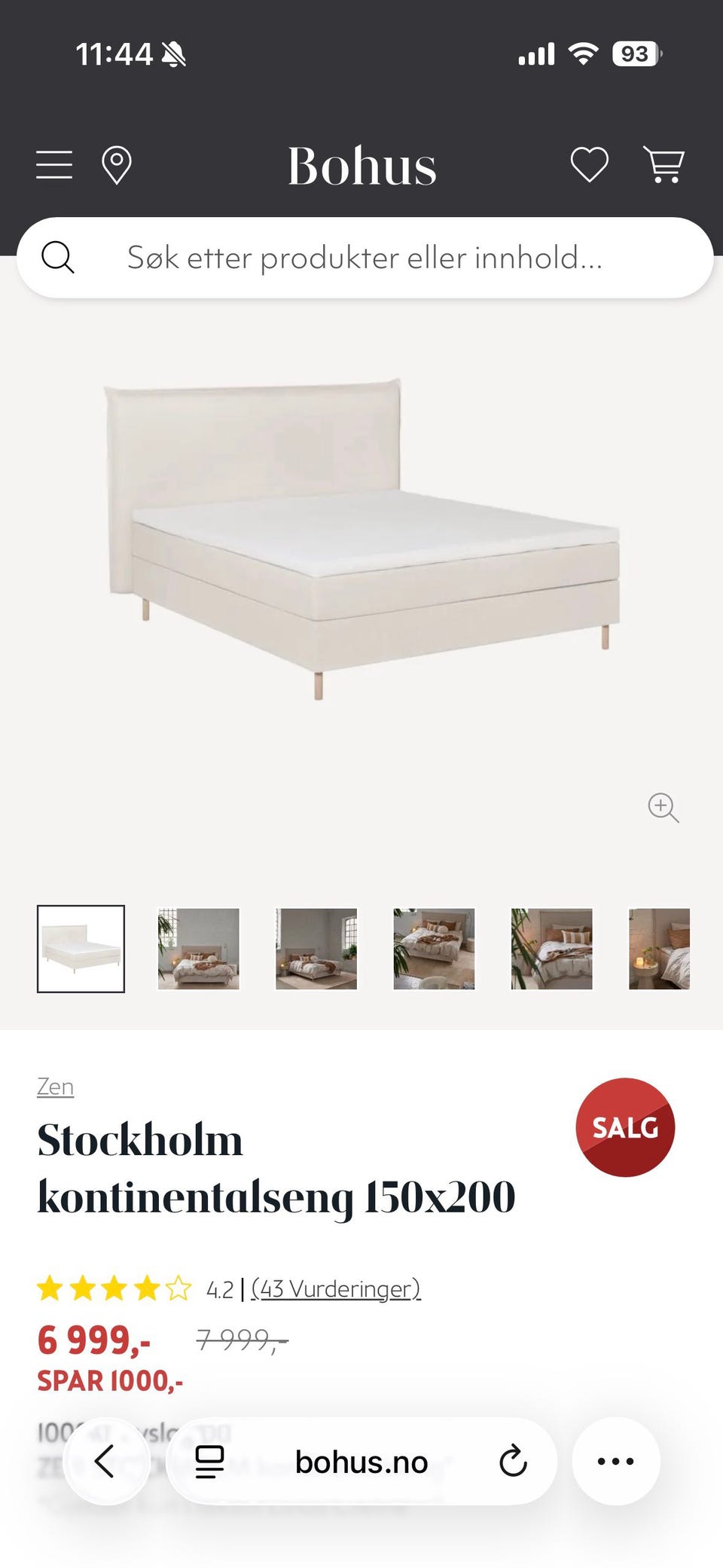This screenshot has width=723, height=1568.
Task: Open the store locator pin
Action: (117, 165)
